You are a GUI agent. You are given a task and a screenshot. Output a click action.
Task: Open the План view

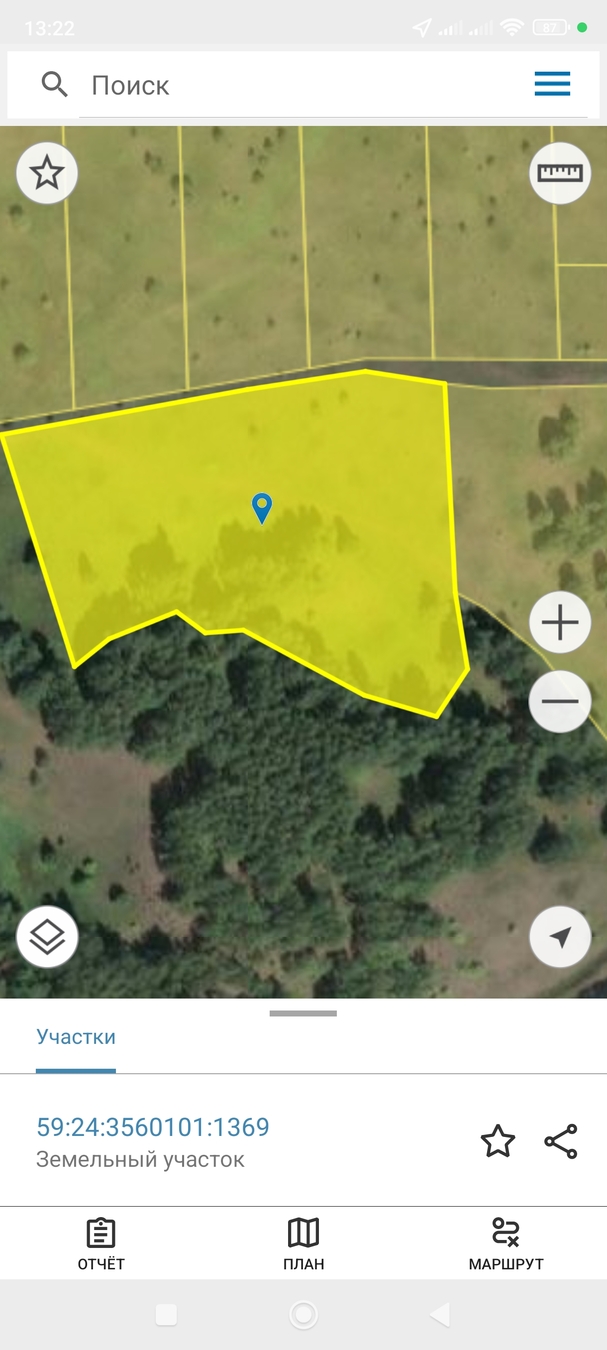(303, 1243)
